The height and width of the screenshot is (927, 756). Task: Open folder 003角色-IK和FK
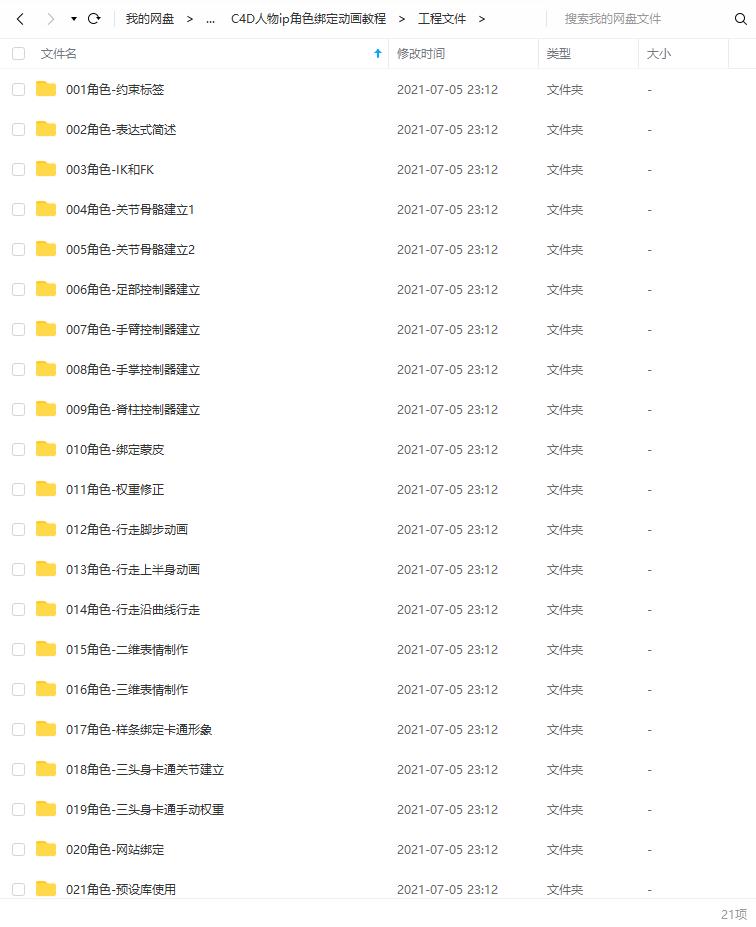[110, 170]
